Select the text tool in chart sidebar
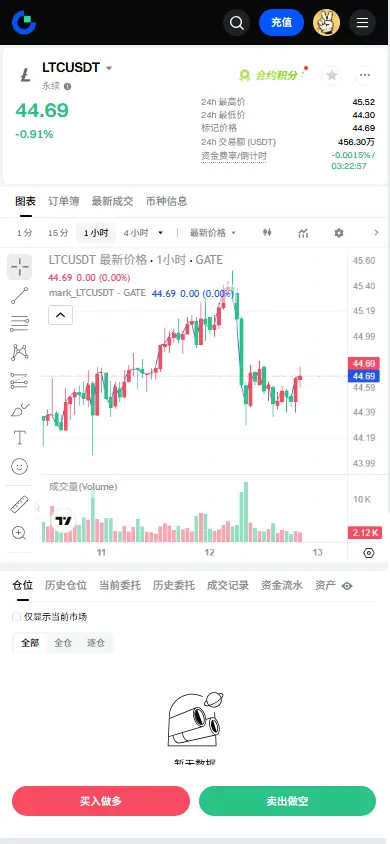 pos(19,438)
